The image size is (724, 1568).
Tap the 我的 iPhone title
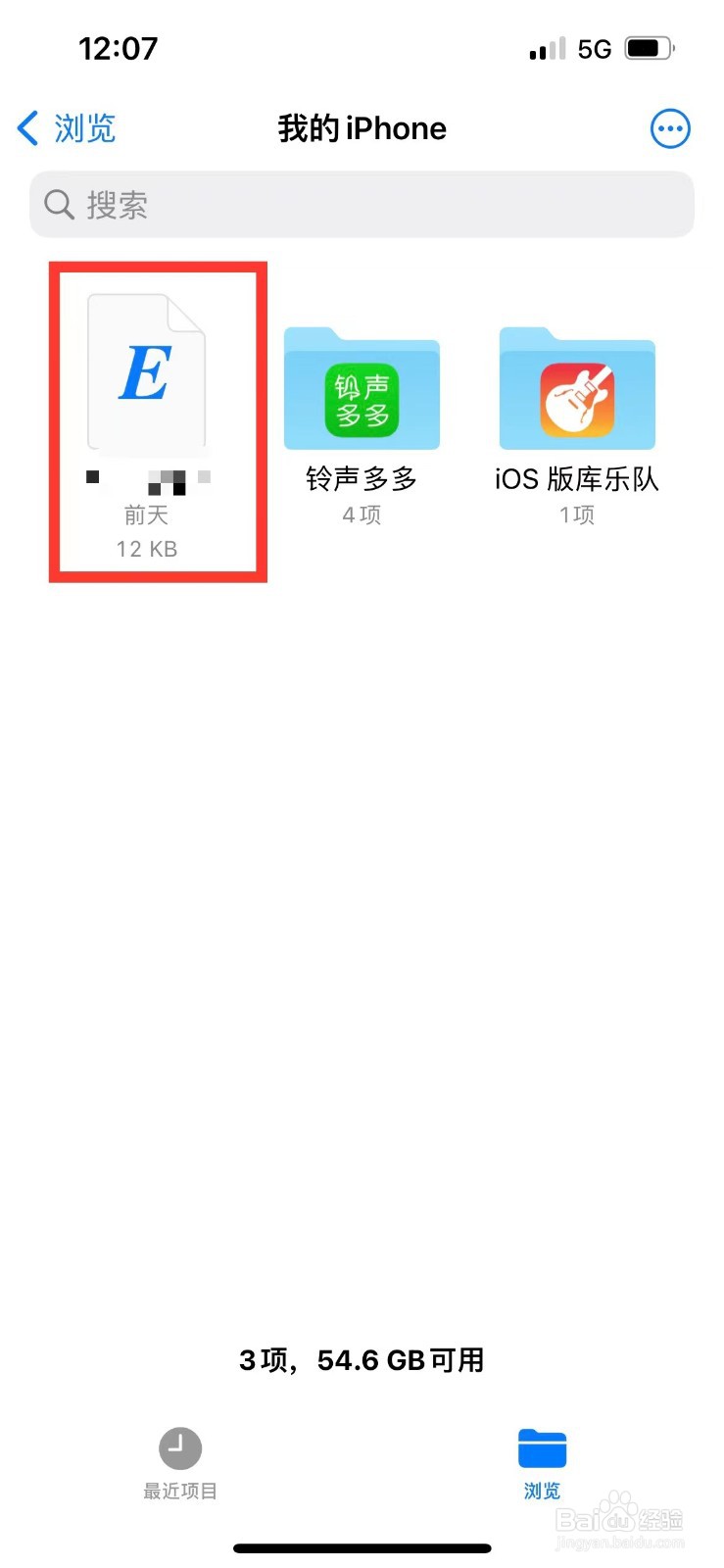[362, 128]
